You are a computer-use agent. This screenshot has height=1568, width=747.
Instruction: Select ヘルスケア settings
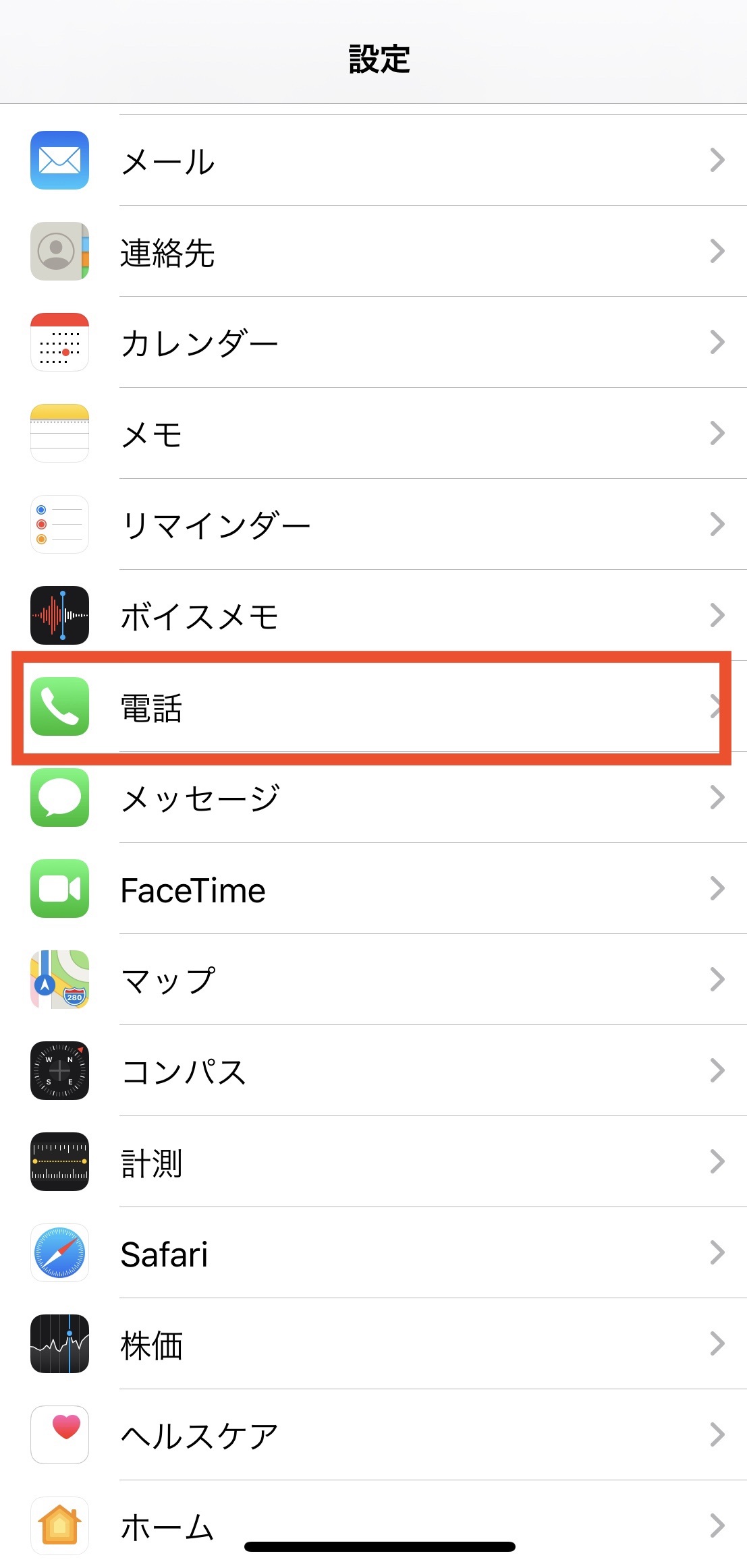[373, 1435]
